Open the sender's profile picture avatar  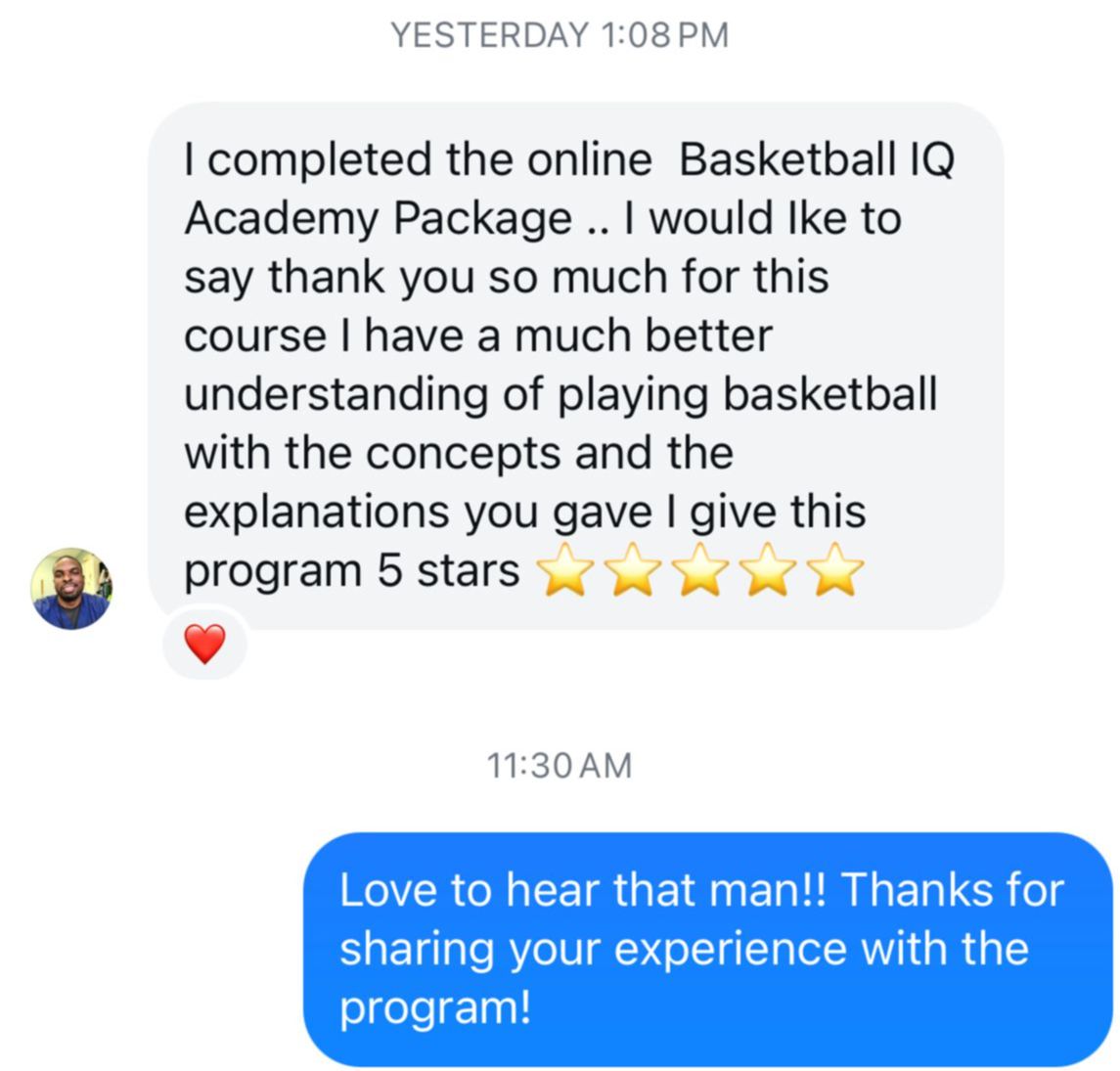coord(71,589)
